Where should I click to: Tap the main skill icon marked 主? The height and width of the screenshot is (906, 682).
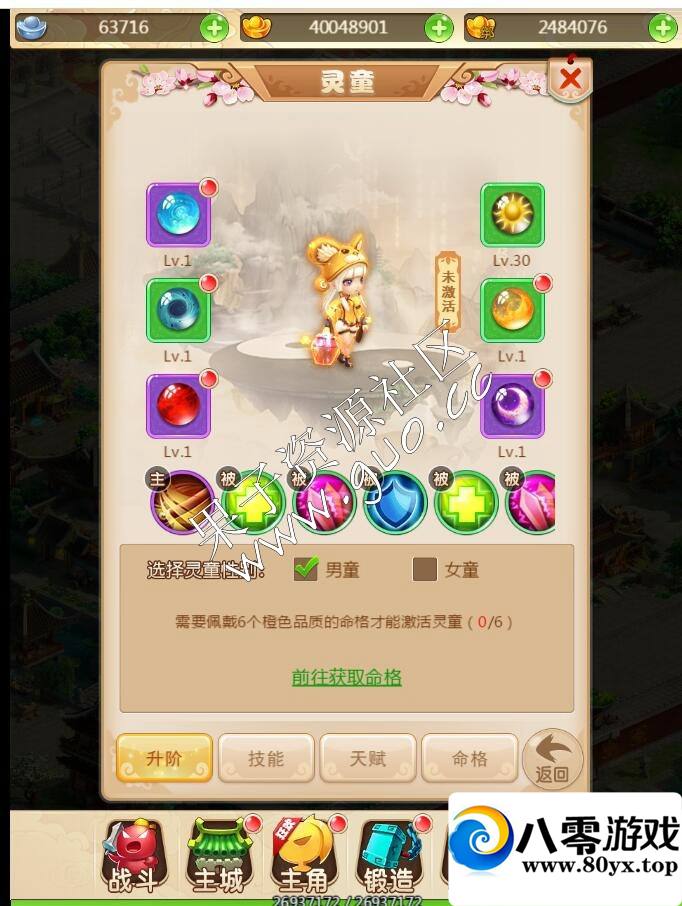(181, 502)
